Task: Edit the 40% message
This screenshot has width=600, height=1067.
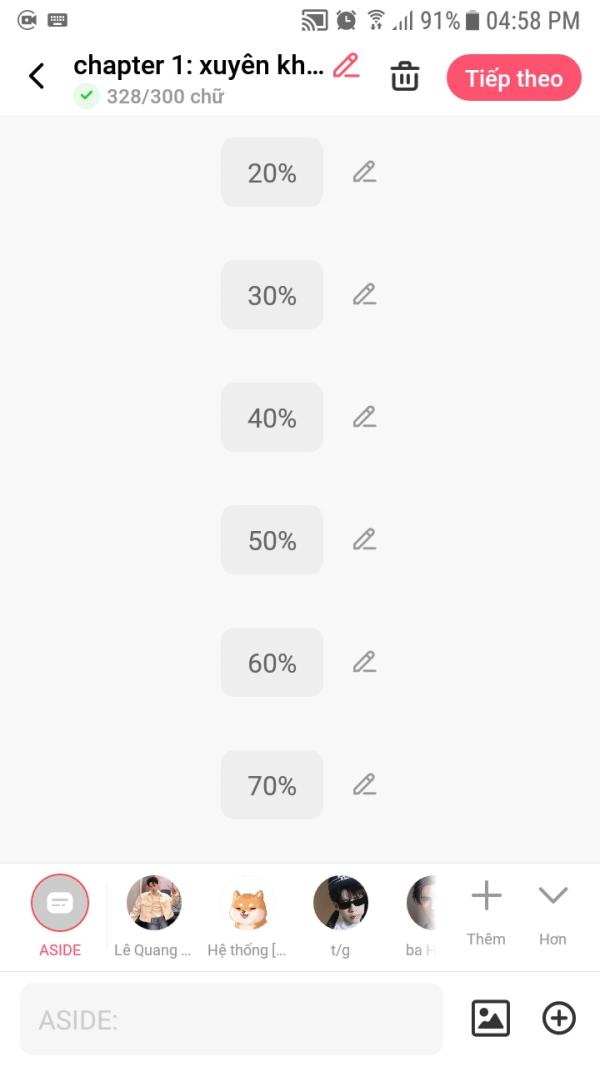Action: (x=365, y=417)
